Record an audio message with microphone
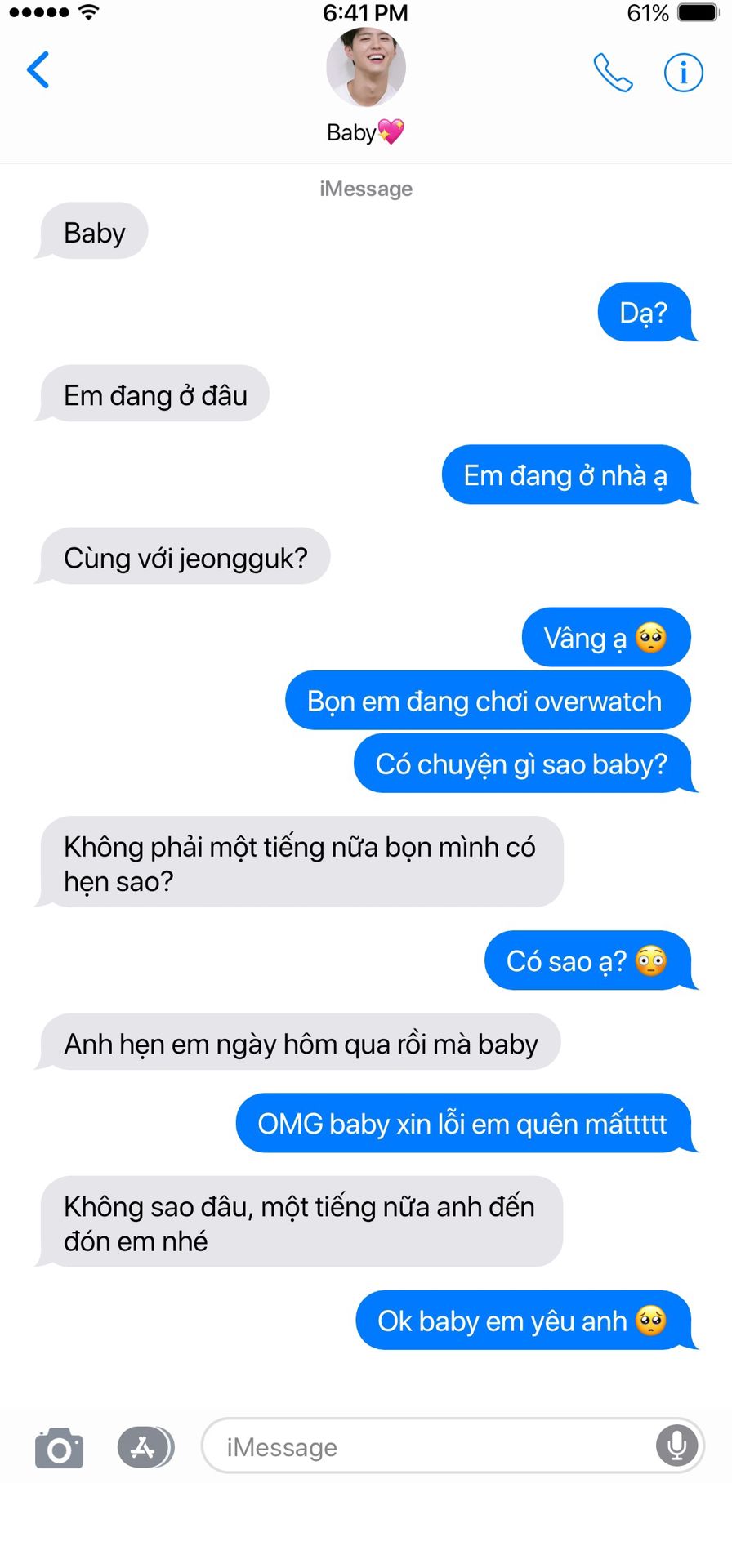Screen dimensions: 732x1568 (x=676, y=1446)
